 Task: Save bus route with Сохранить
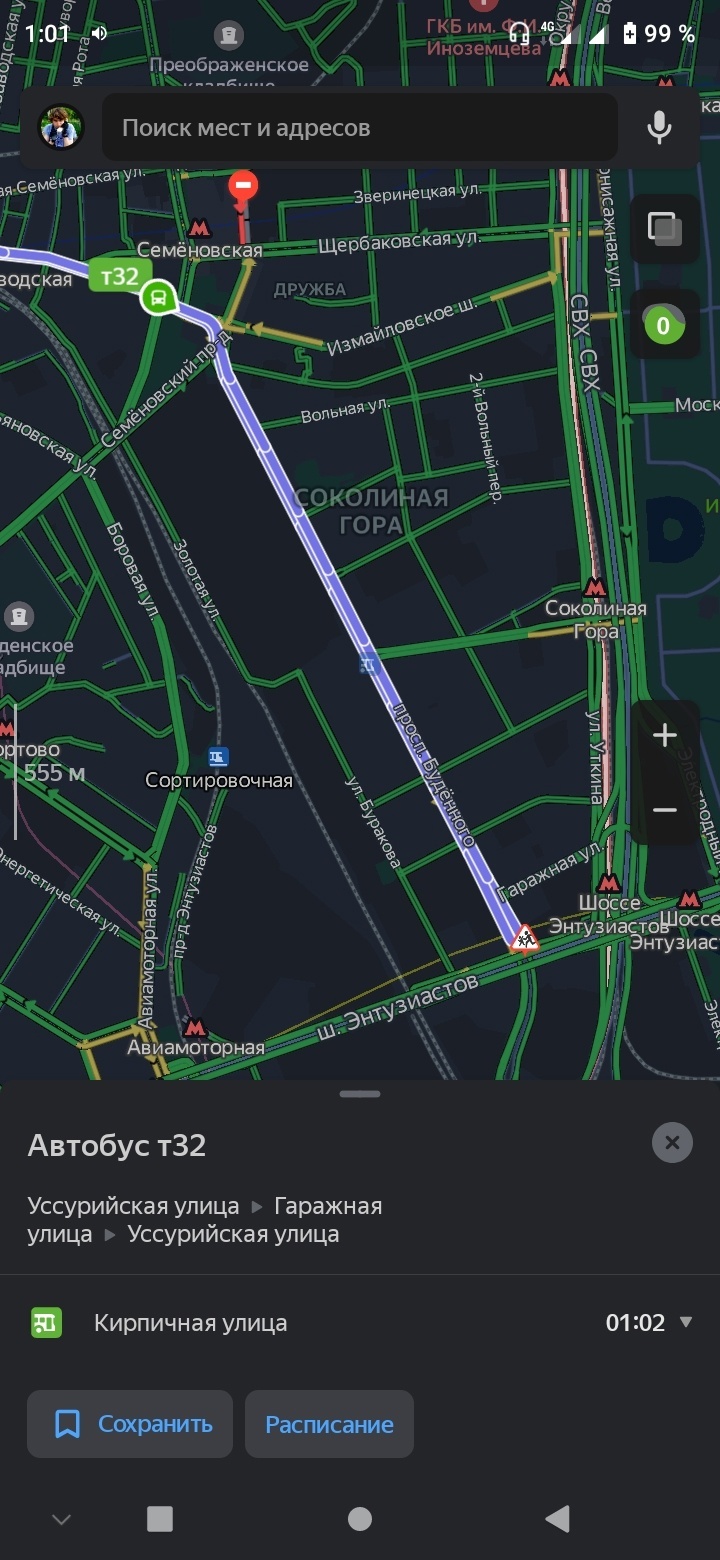point(130,1424)
